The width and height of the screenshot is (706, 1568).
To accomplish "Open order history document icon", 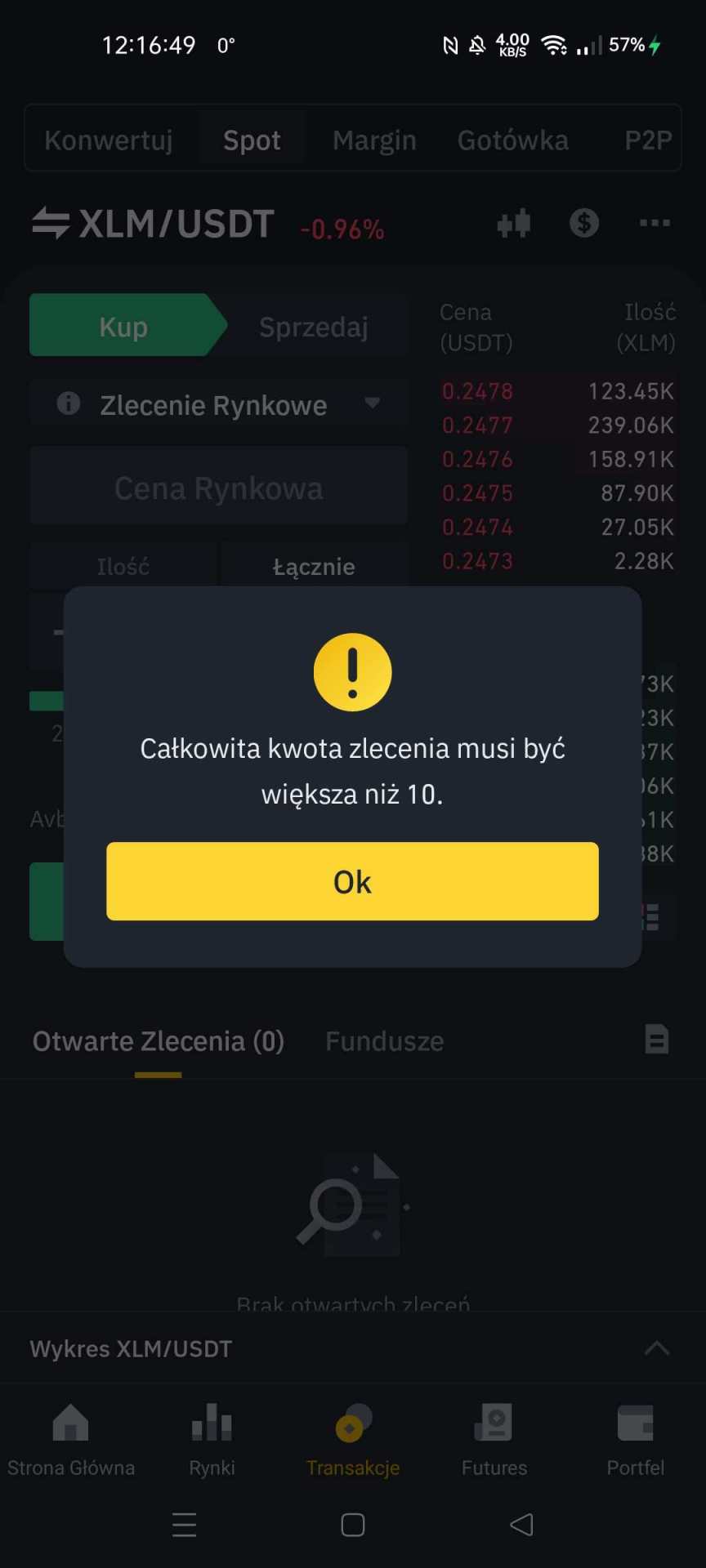I will 657,1040.
